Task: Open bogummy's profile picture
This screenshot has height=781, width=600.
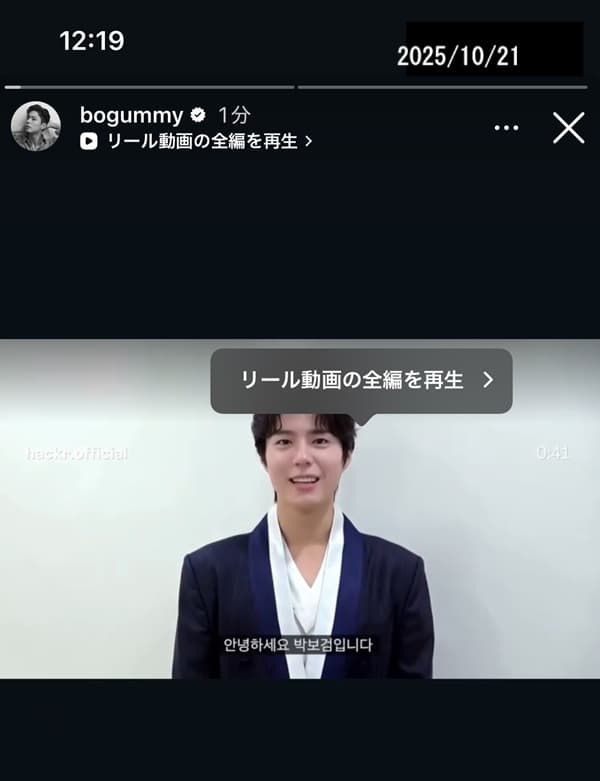Action: click(35, 126)
